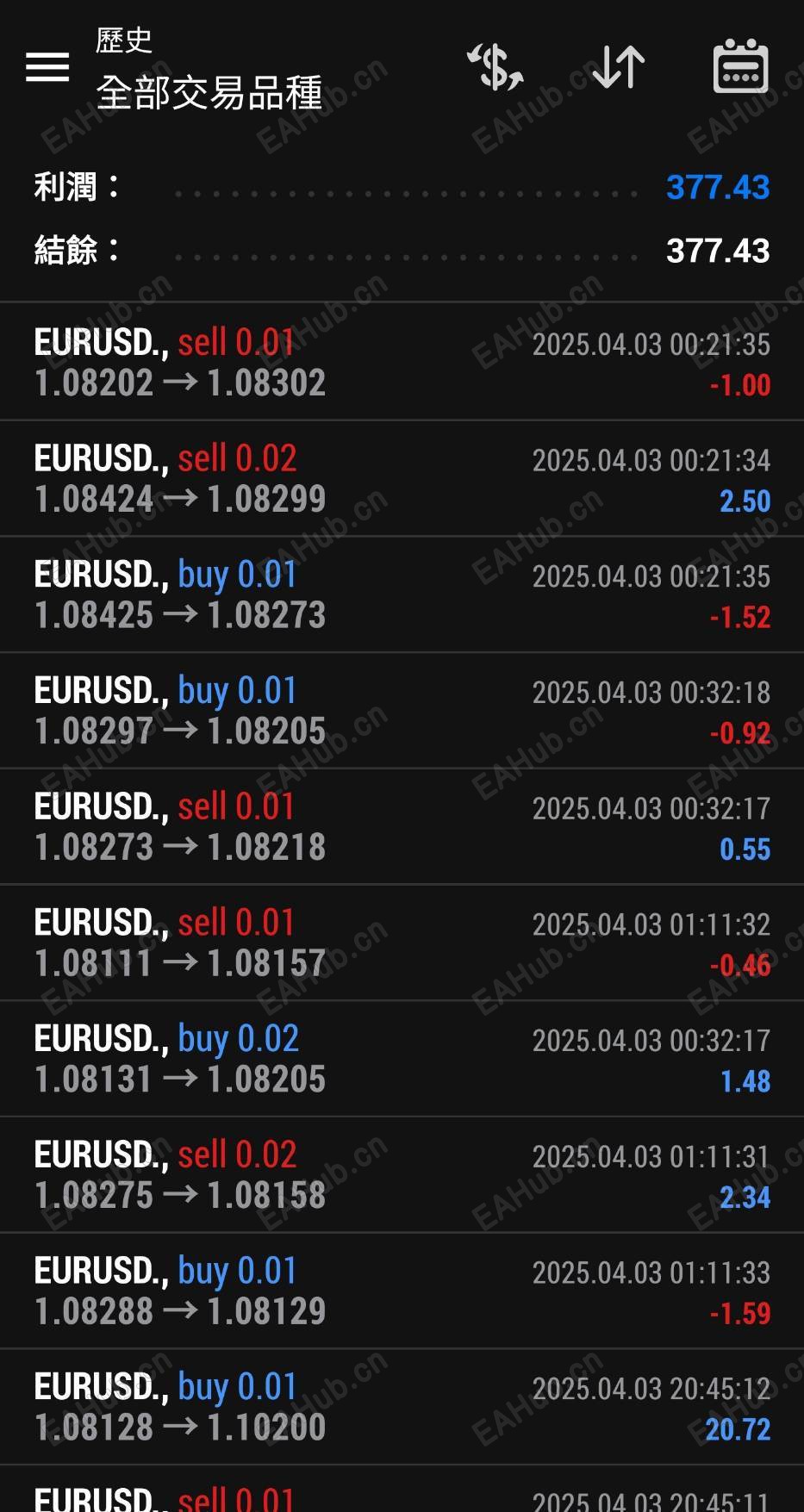Show details of buy 0.01 trade at 1.08425
Viewport: 804px width, 1512px height.
pos(402,595)
